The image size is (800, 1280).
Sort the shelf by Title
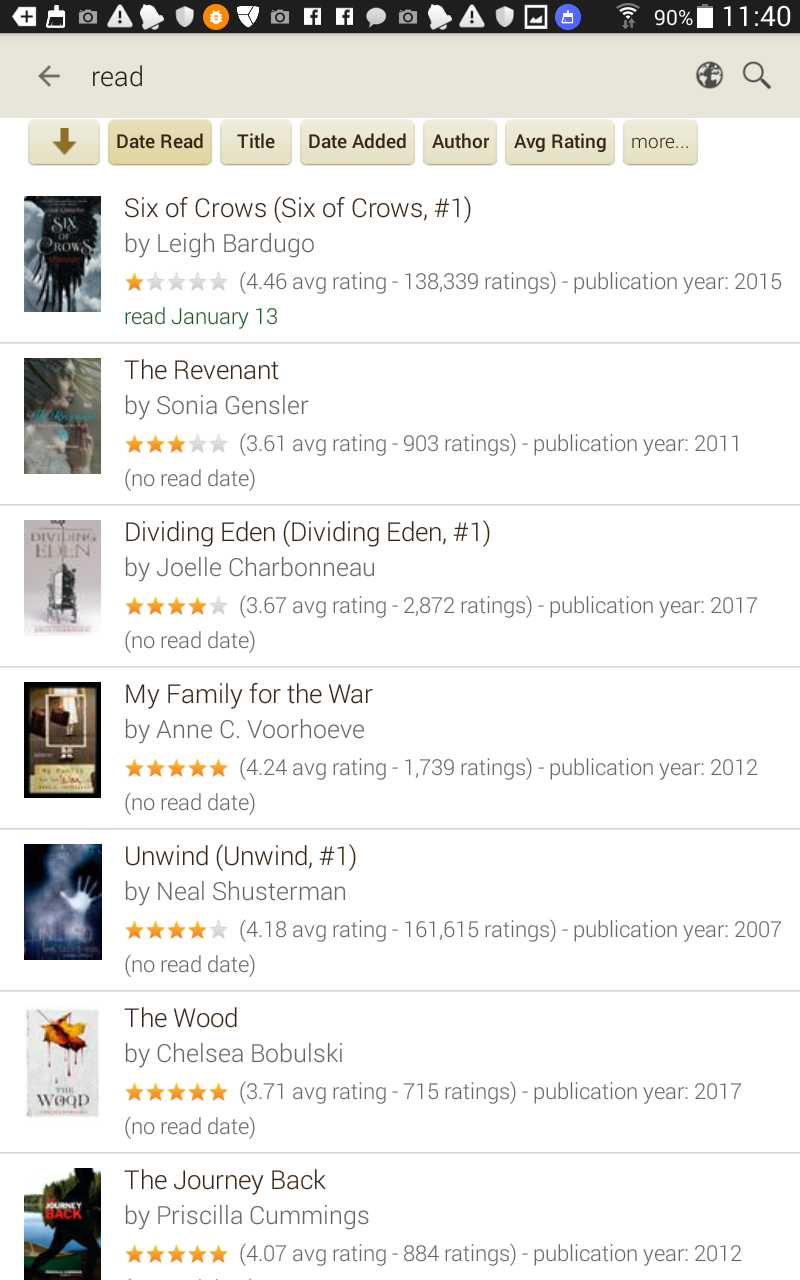[x=256, y=142]
